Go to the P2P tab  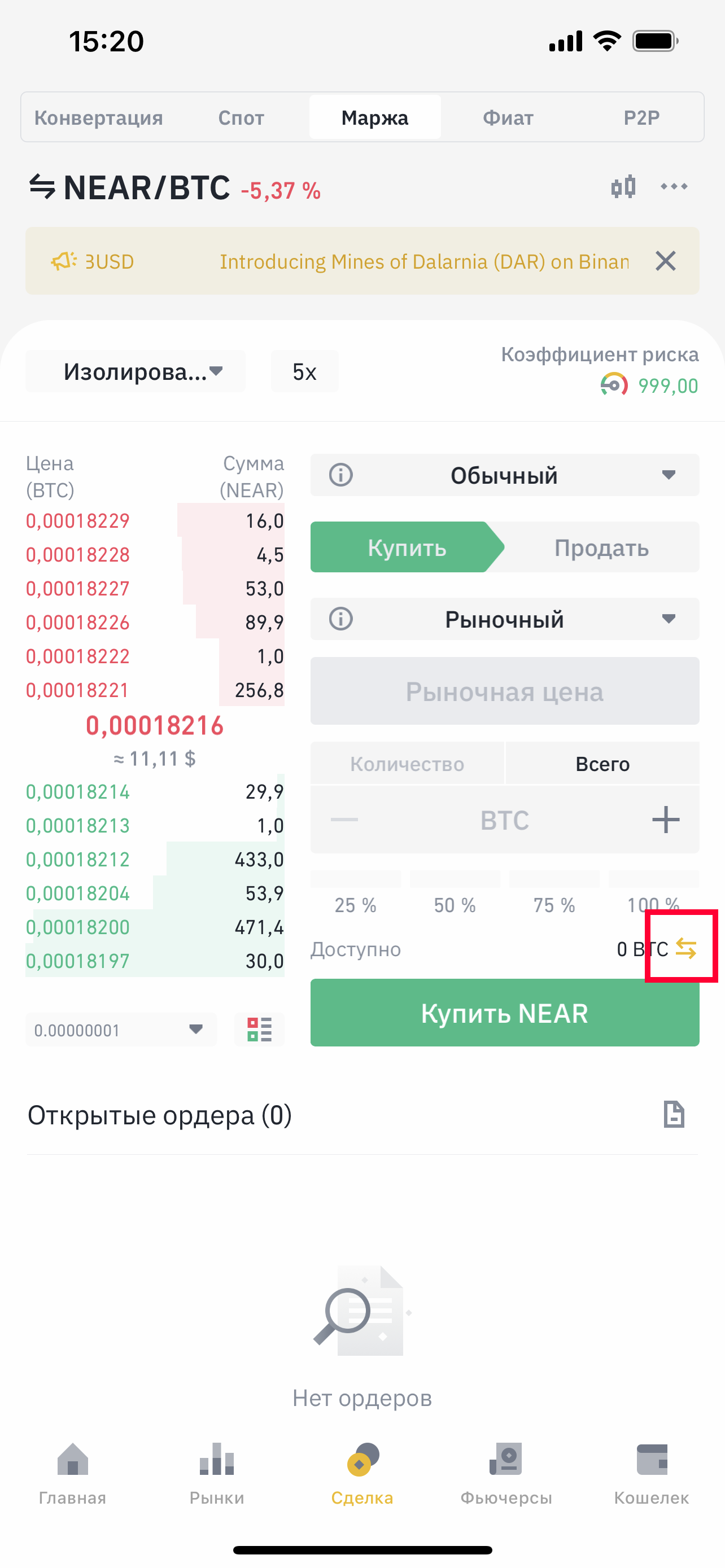(x=641, y=117)
